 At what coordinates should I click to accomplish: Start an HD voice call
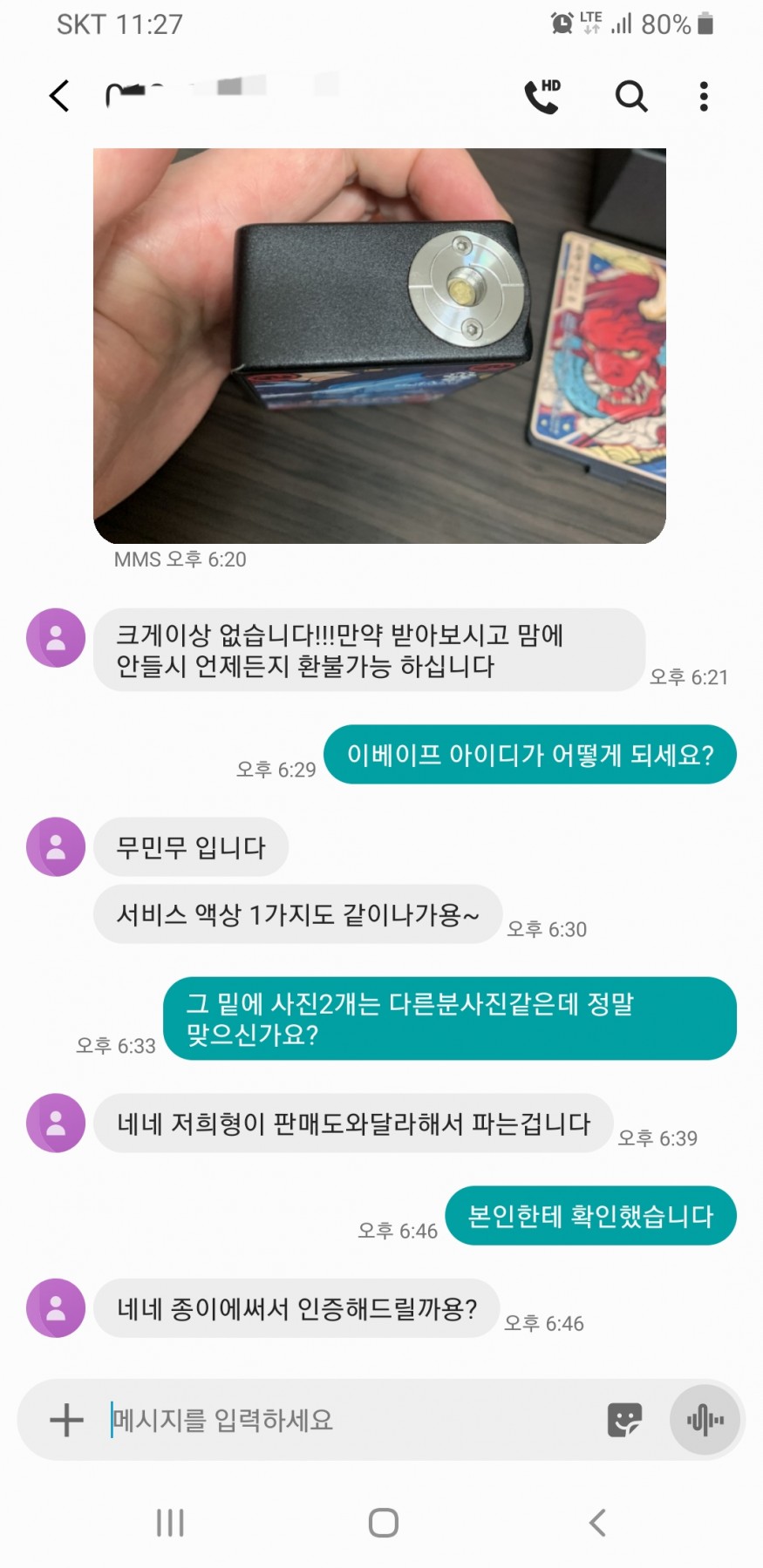[x=542, y=96]
